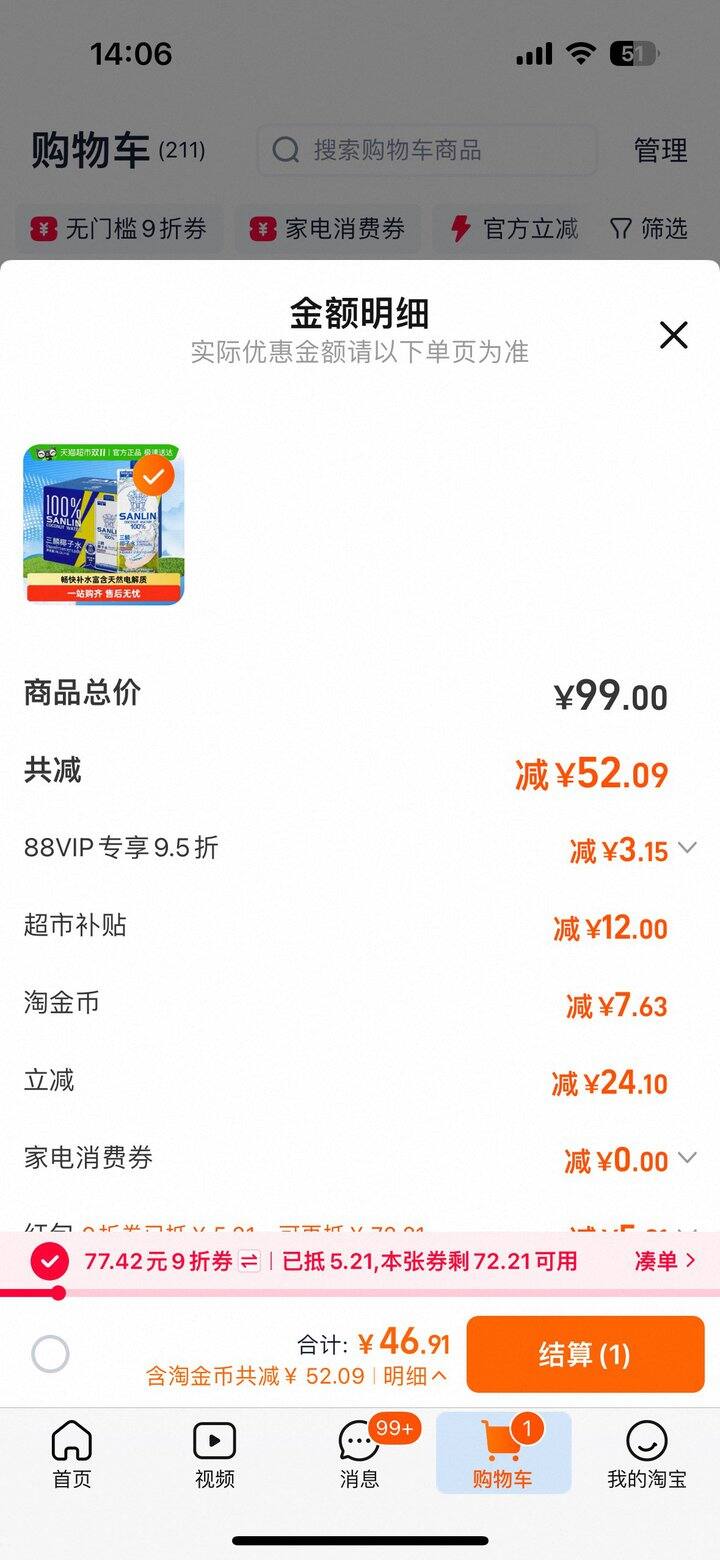Tap 凑单 to add more items
The image size is (720, 1560).
[x=665, y=1261]
